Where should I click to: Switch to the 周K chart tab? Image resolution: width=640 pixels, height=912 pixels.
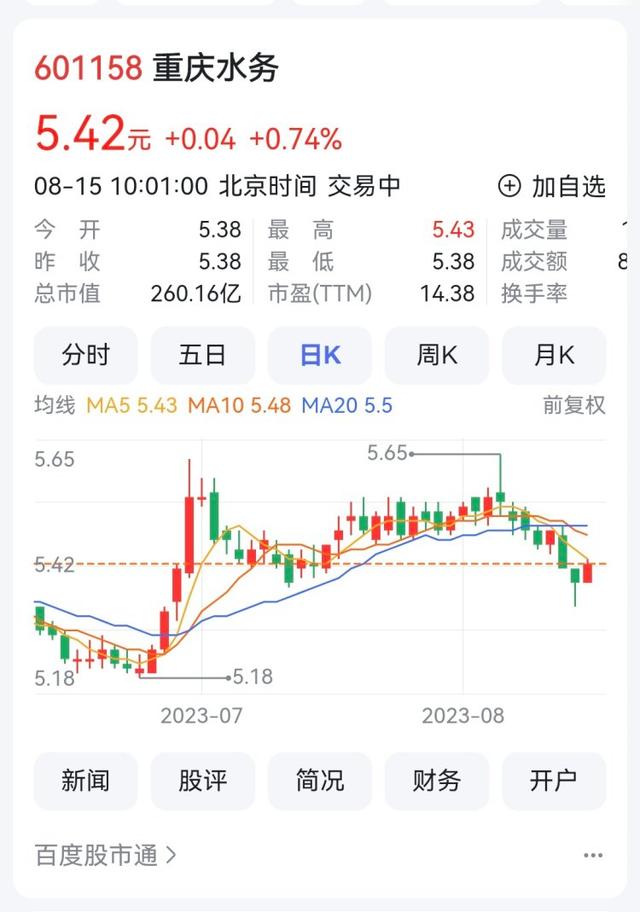(x=437, y=355)
